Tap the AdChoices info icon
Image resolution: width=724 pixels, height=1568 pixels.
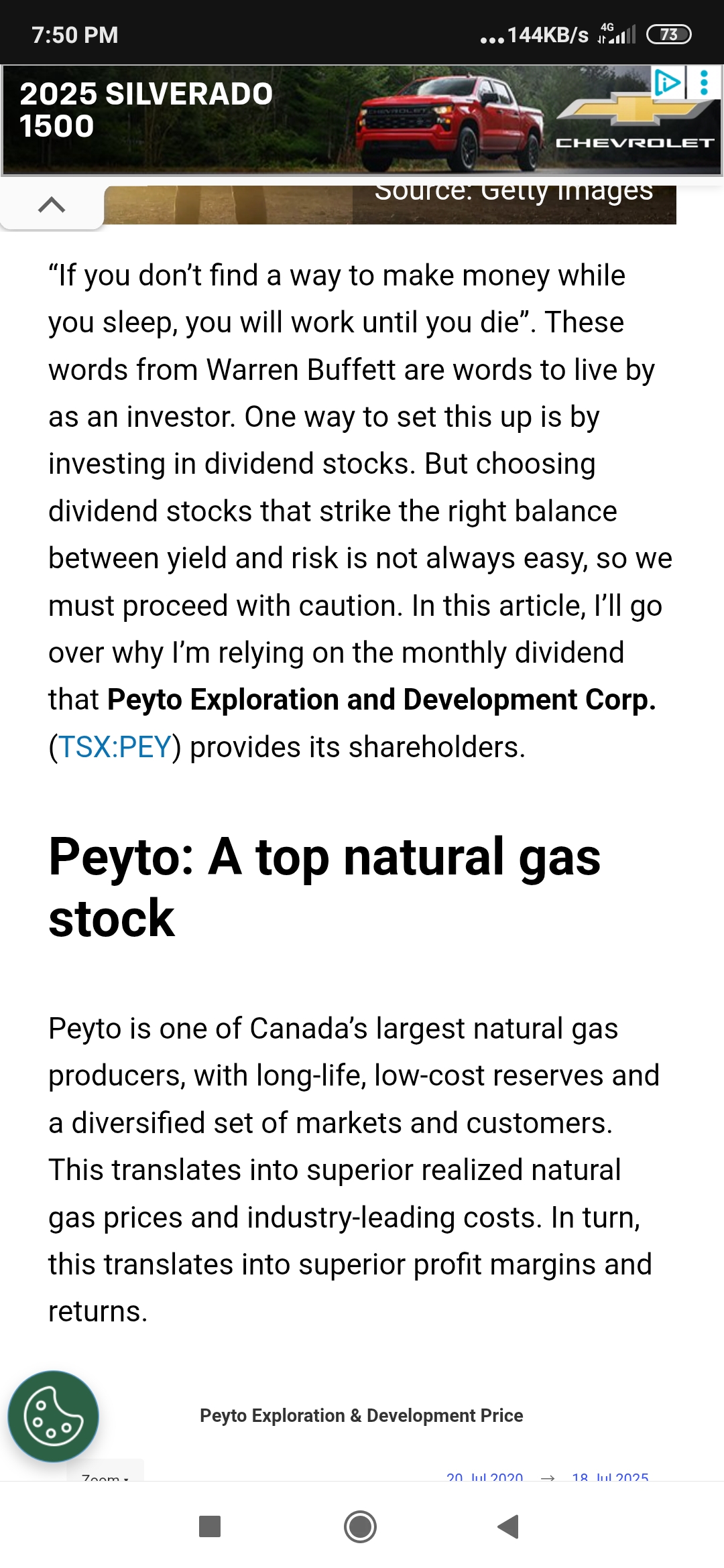[x=668, y=82]
